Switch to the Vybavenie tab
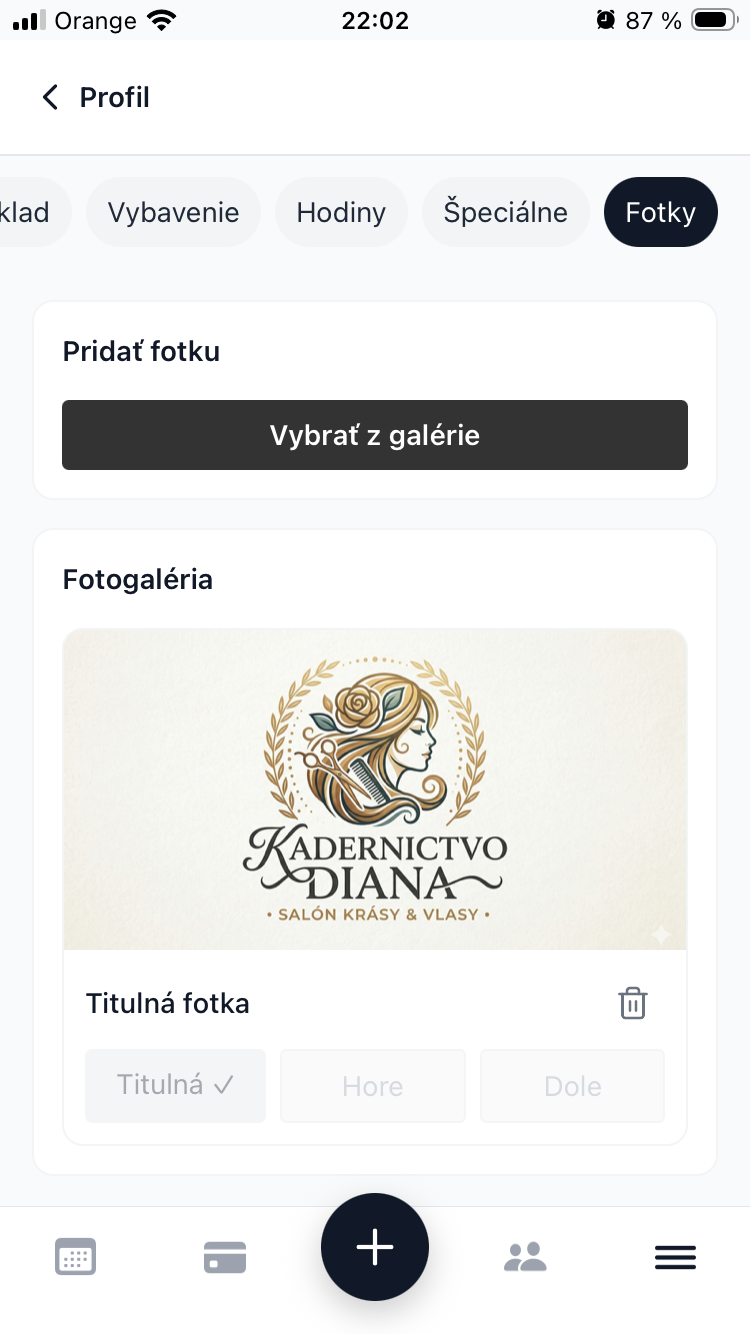Screen dimensions: 750x1334 coord(173,212)
